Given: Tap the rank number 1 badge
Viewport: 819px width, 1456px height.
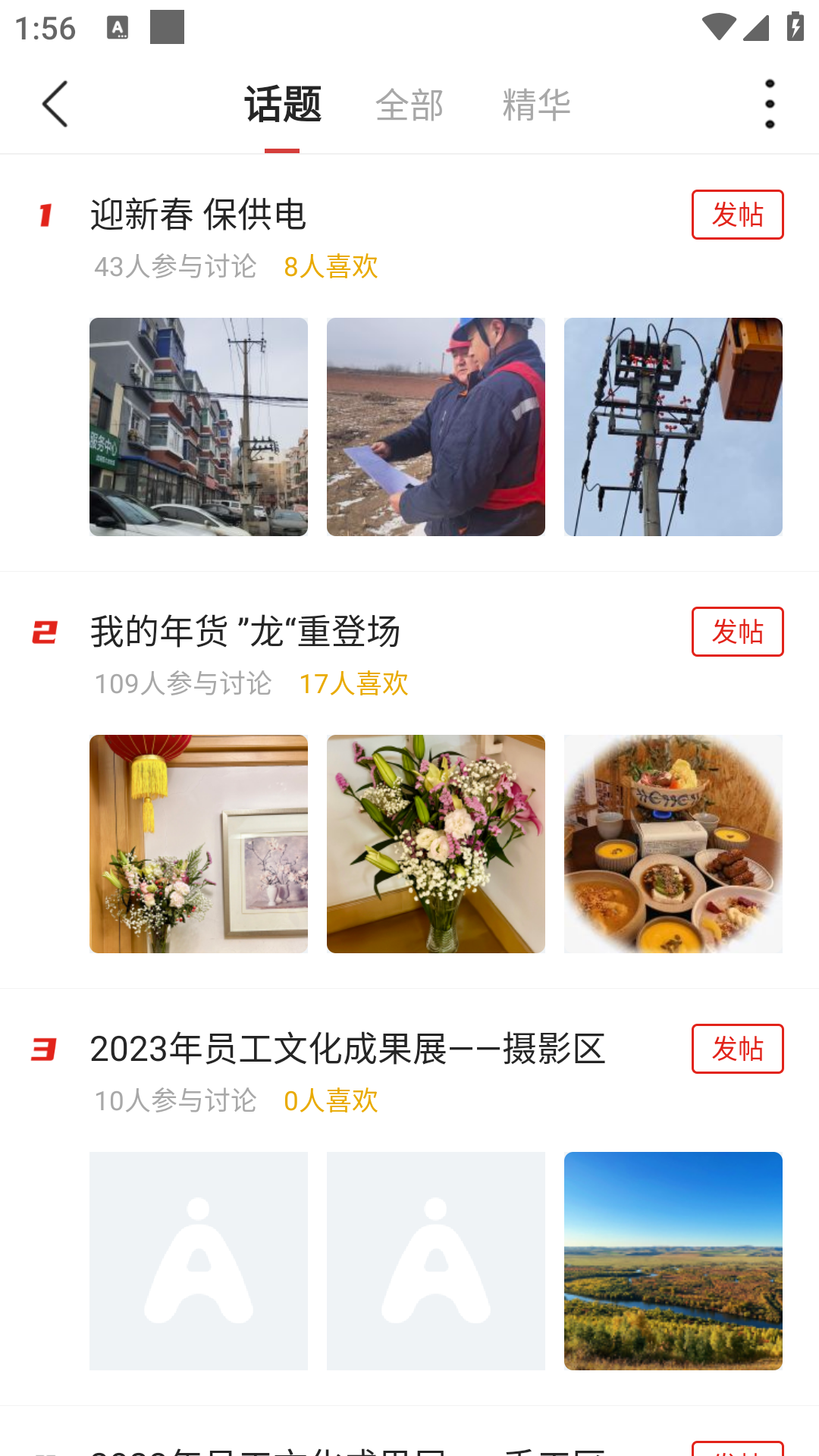Looking at the screenshot, I should click(45, 215).
